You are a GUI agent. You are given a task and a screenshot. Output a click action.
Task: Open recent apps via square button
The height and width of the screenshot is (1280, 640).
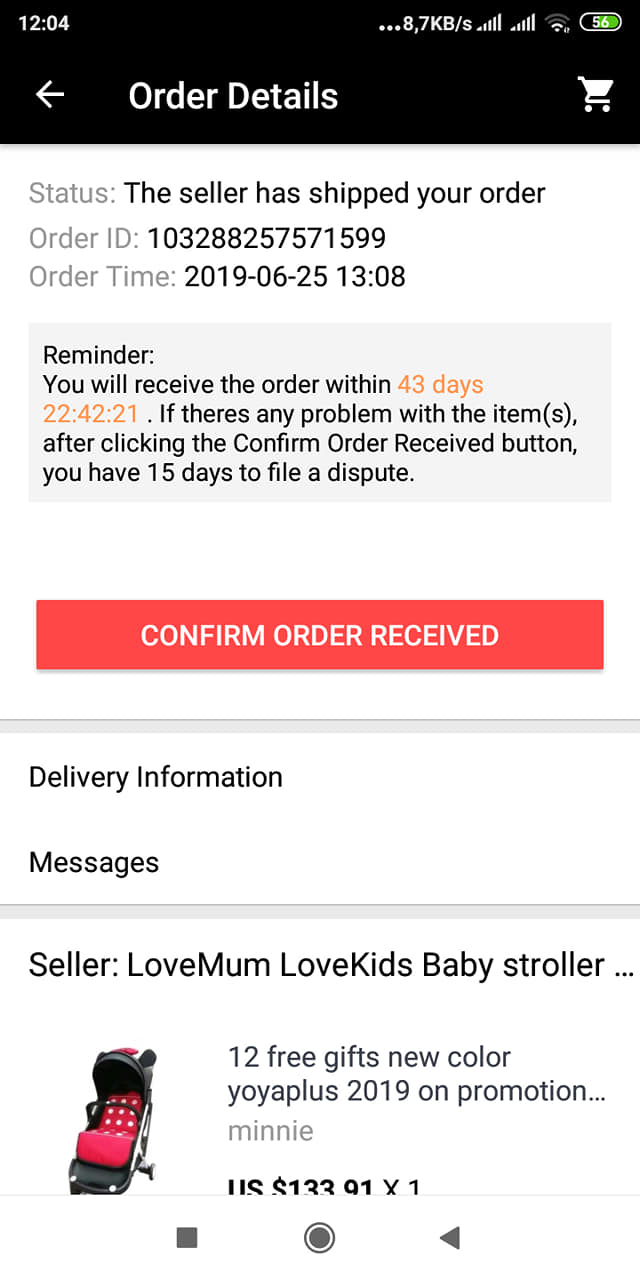[x=187, y=1239]
